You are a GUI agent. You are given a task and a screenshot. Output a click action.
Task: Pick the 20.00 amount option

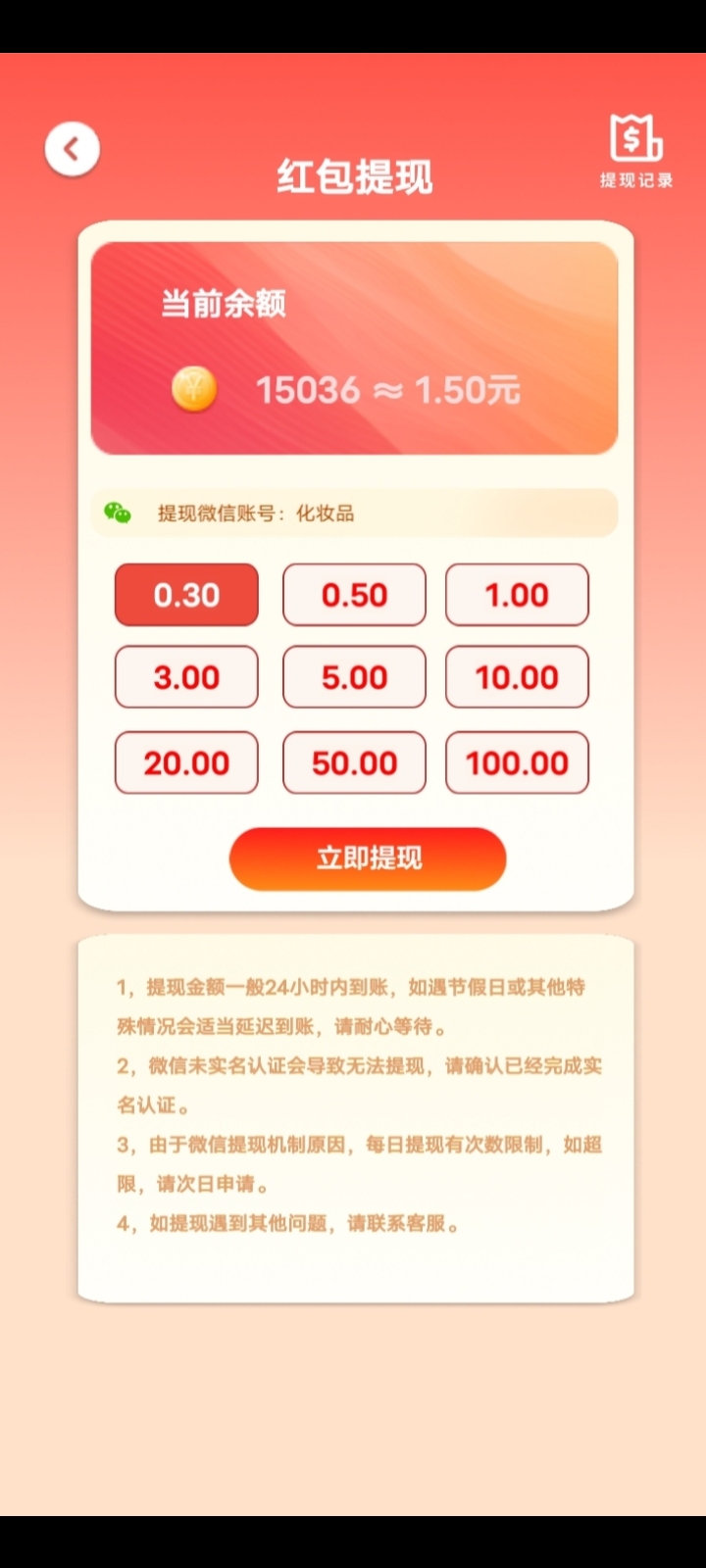coord(186,762)
